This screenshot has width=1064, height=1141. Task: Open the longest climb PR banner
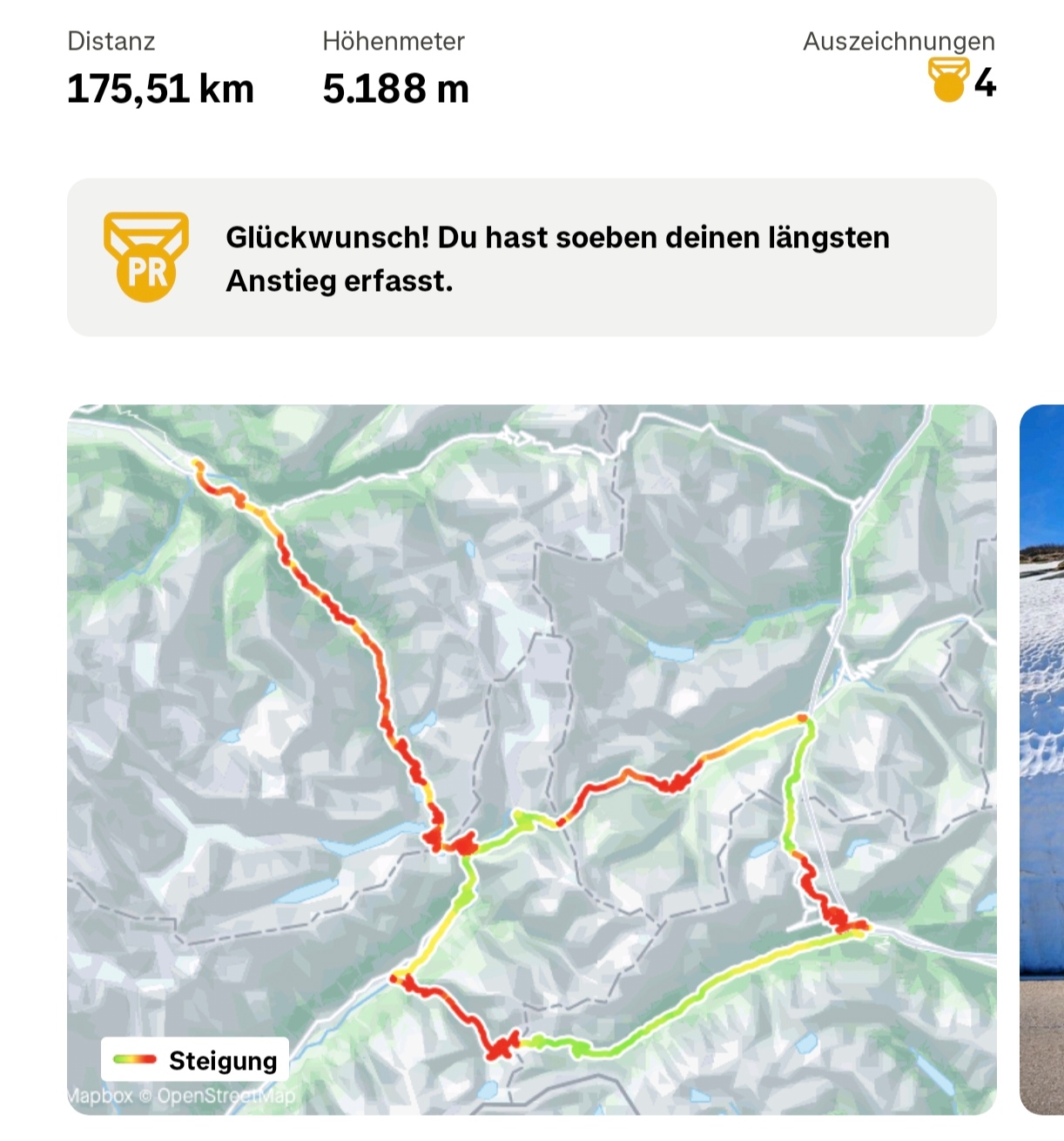click(531, 258)
